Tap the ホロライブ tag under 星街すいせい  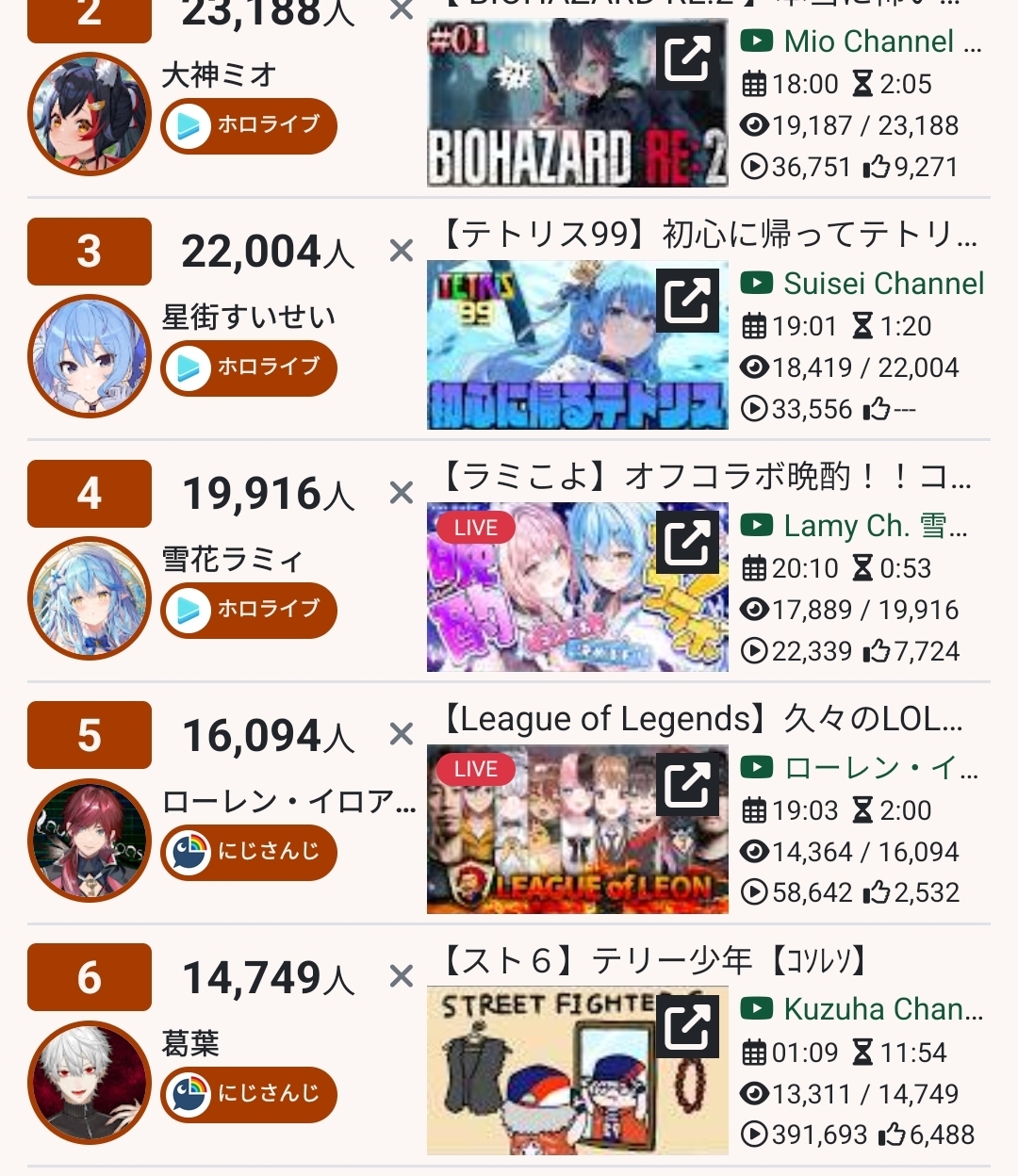pyautogui.click(x=249, y=367)
